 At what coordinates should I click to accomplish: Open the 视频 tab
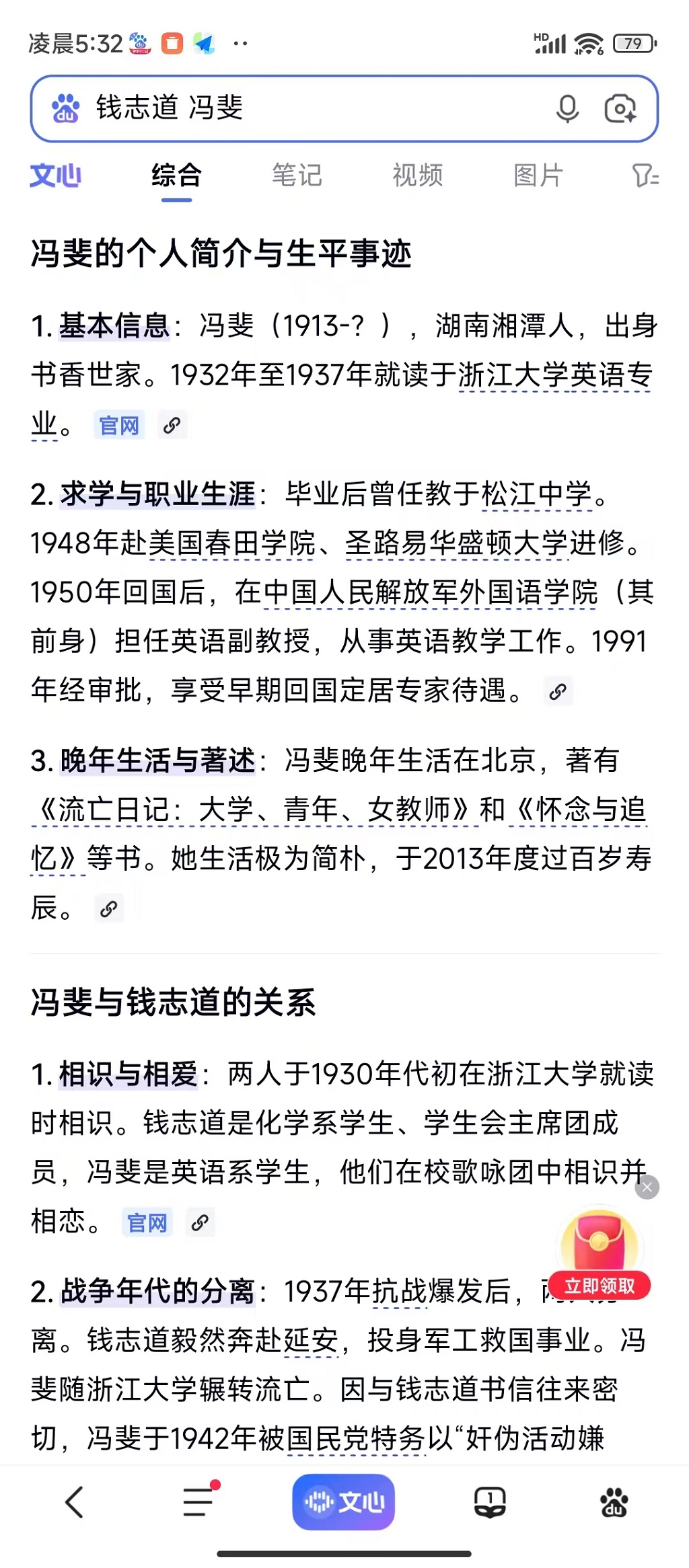418,175
